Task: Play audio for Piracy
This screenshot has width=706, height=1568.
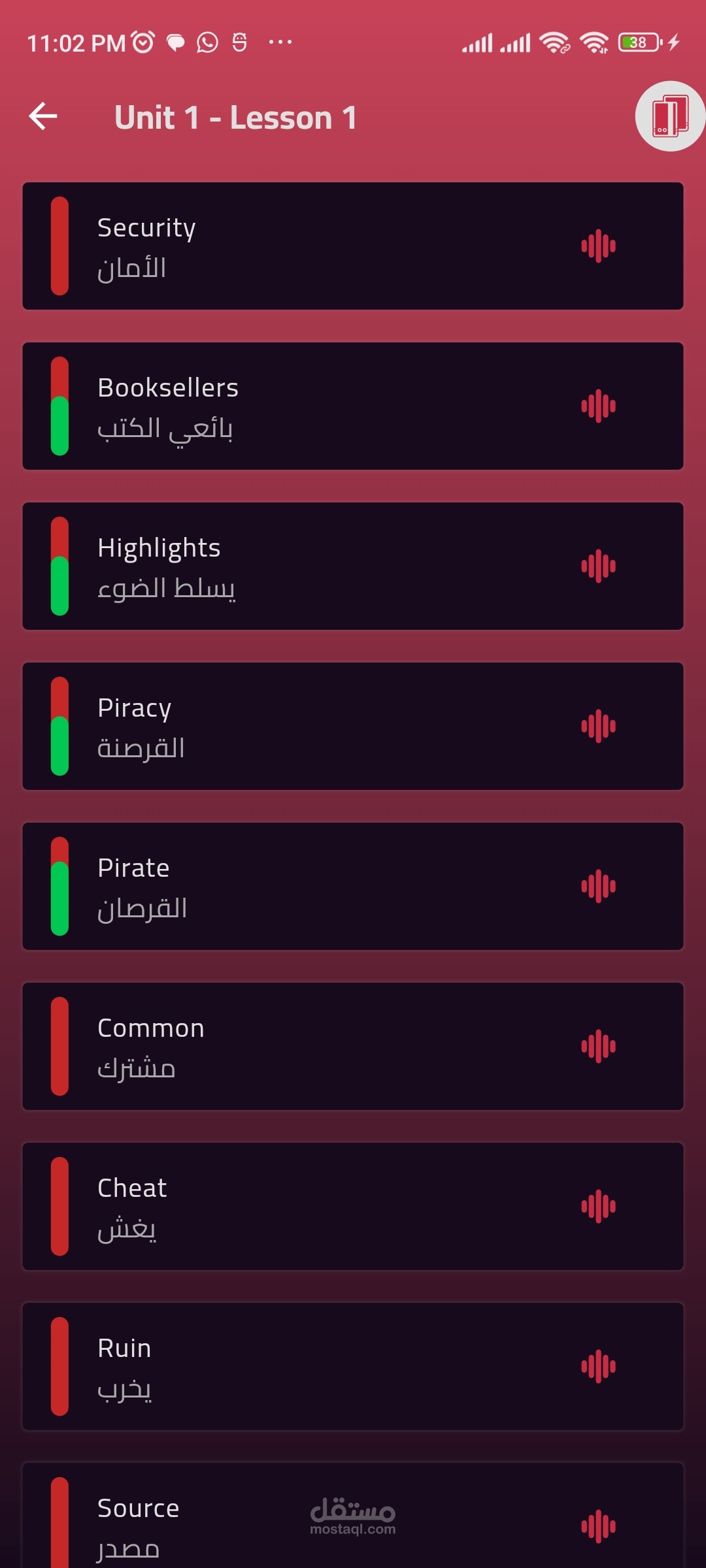Action: pyautogui.click(x=598, y=727)
